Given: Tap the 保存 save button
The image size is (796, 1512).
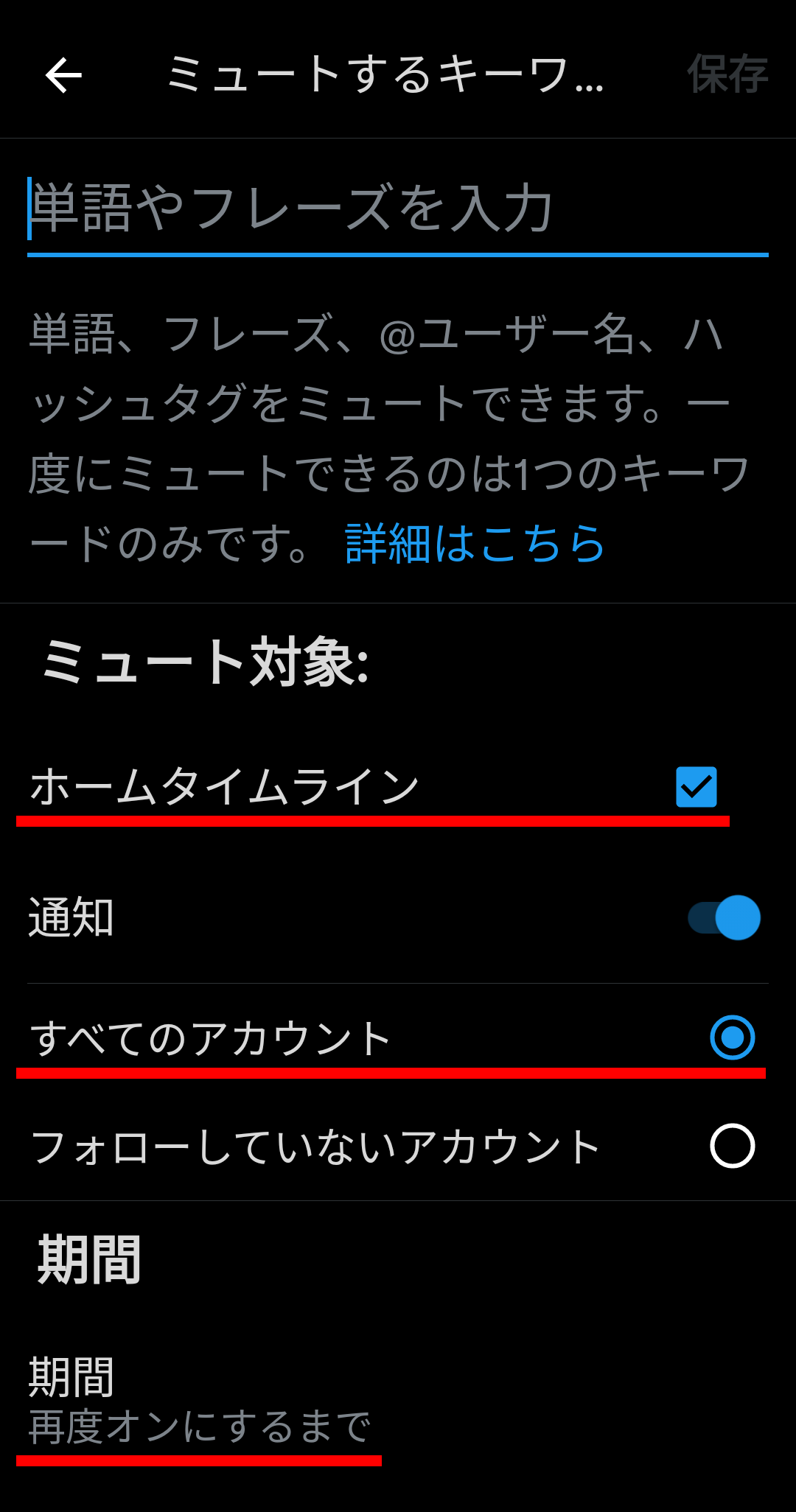Looking at the screenshot, I should (x=727, y=74).
